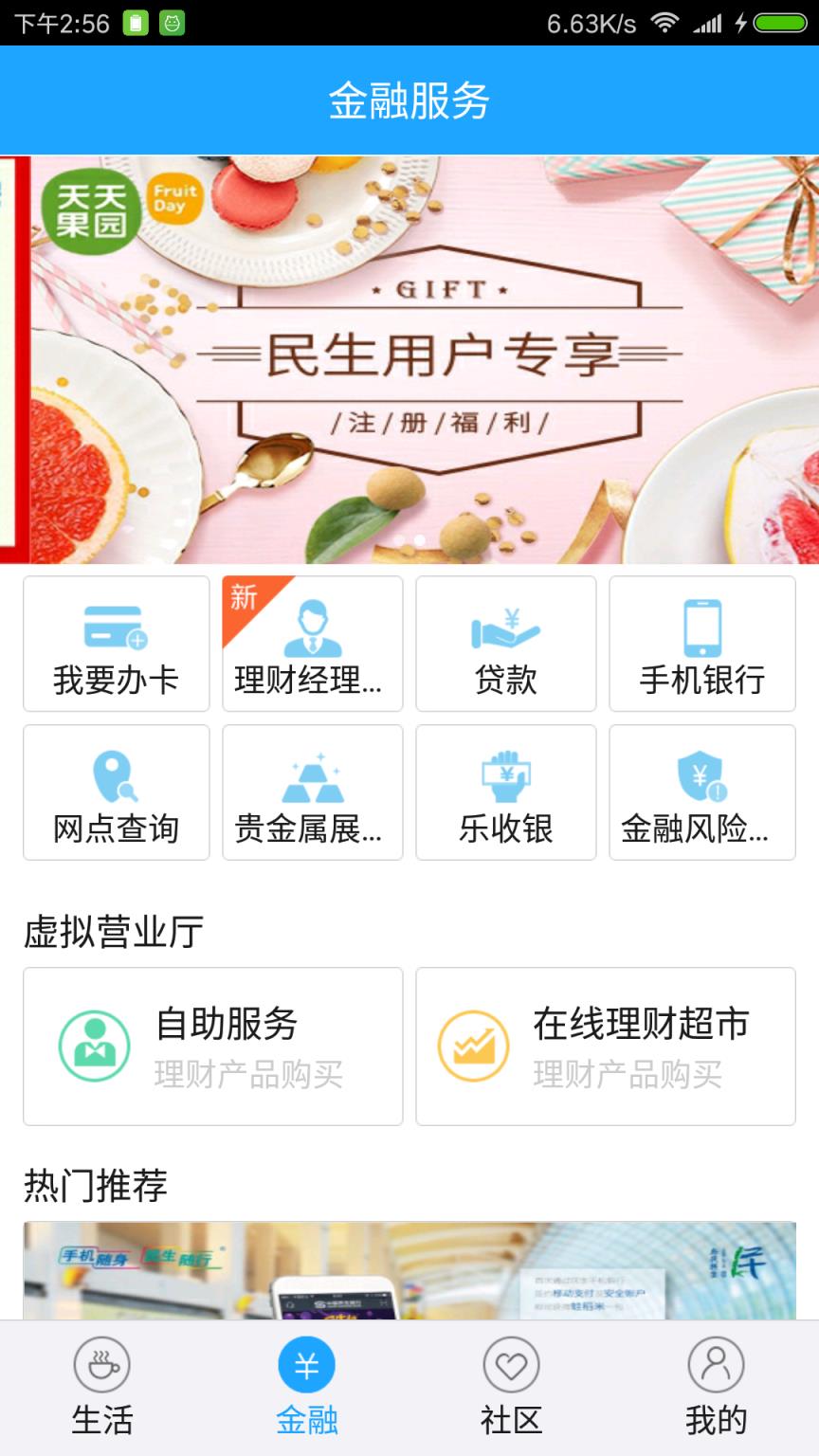Open 网点查询 branch lookup
This screenshot has height=1456, width=819.
115,792
